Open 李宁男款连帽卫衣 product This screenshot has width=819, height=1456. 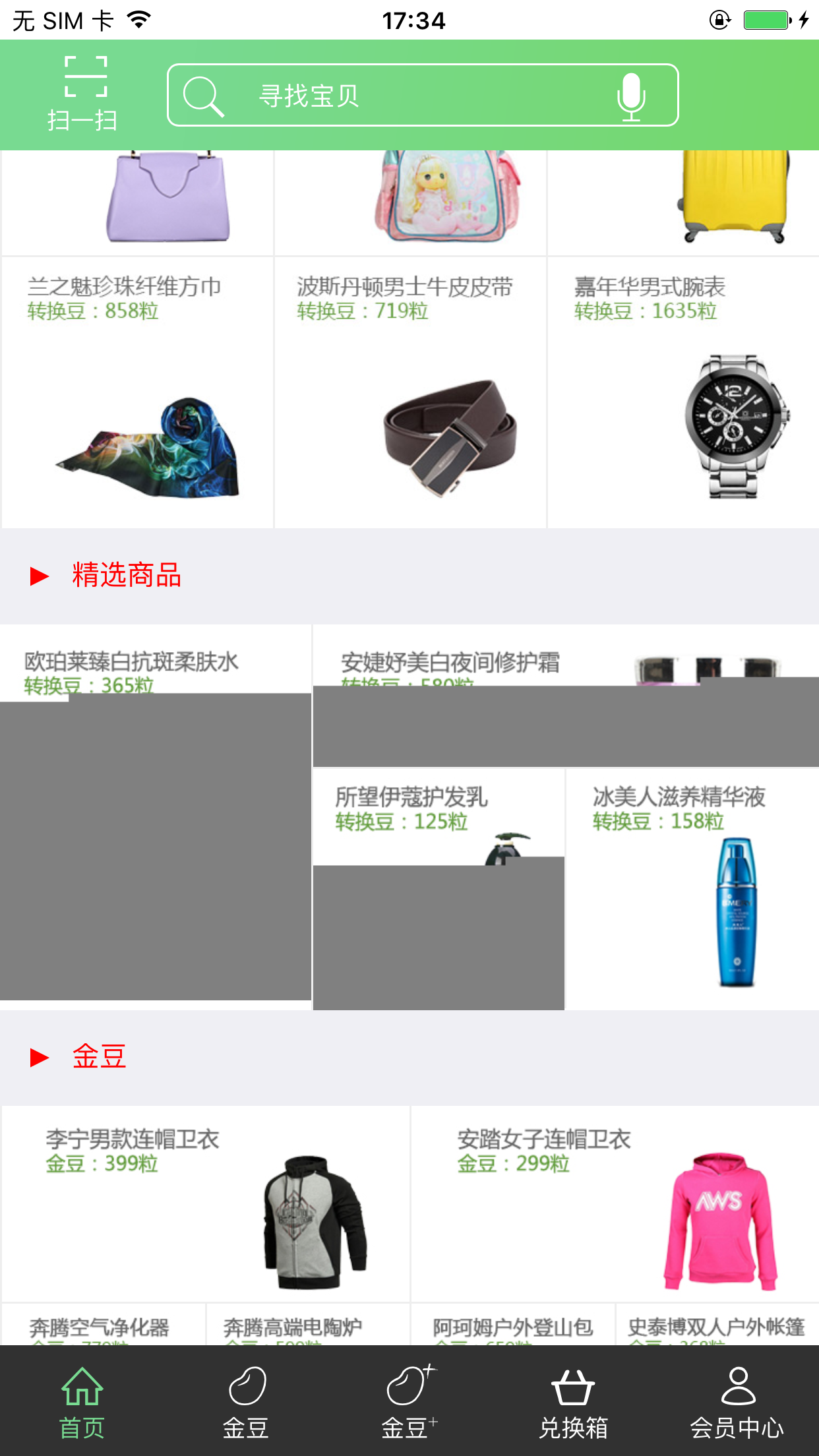pos(206,1203)
